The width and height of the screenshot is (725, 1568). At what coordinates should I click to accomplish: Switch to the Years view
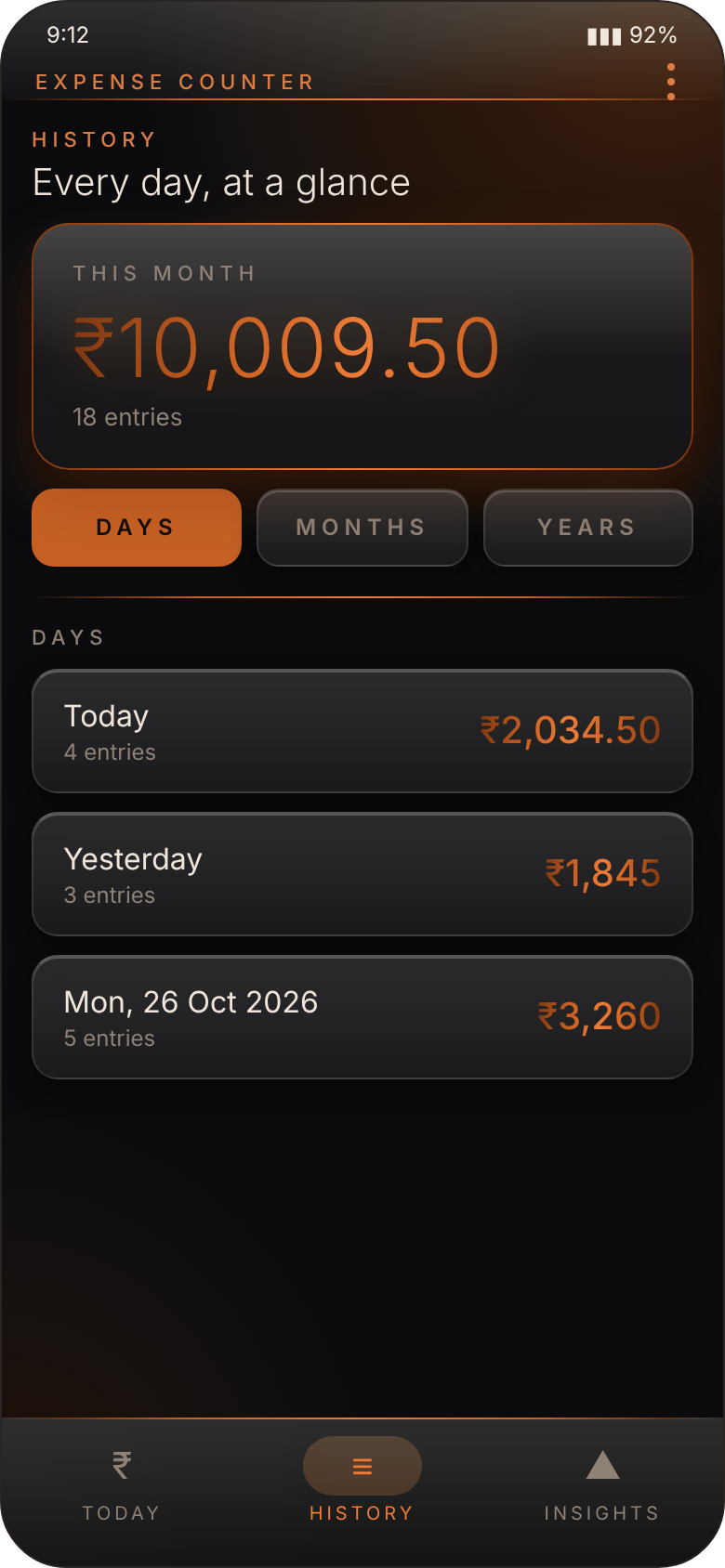click(587, 528)
